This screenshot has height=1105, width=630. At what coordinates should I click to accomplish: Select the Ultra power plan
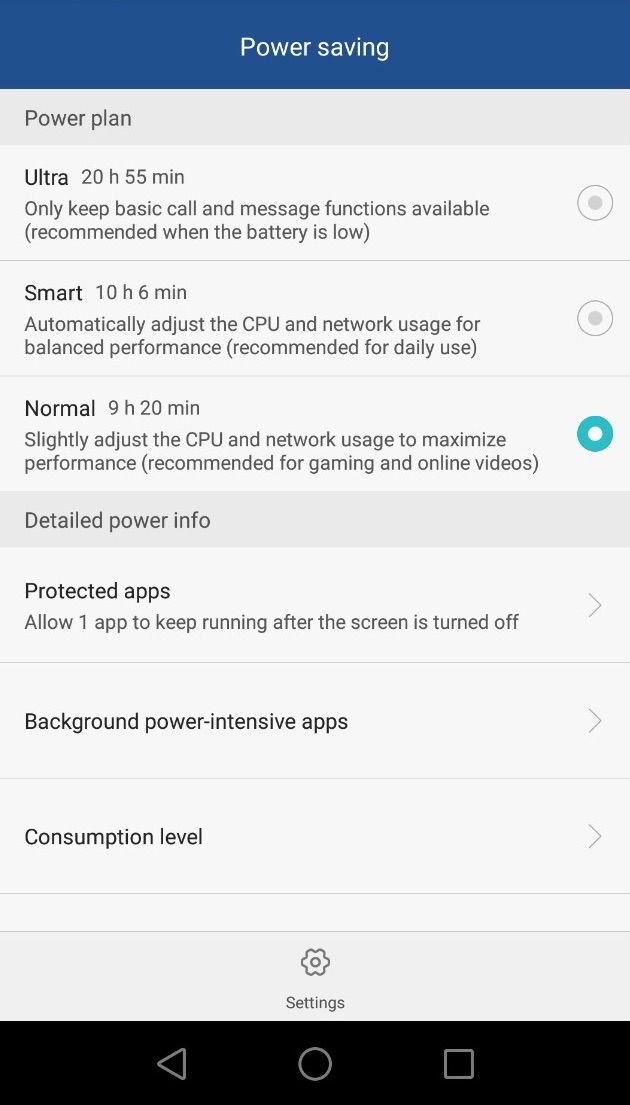pyautogui.click(x=594, y=203)
